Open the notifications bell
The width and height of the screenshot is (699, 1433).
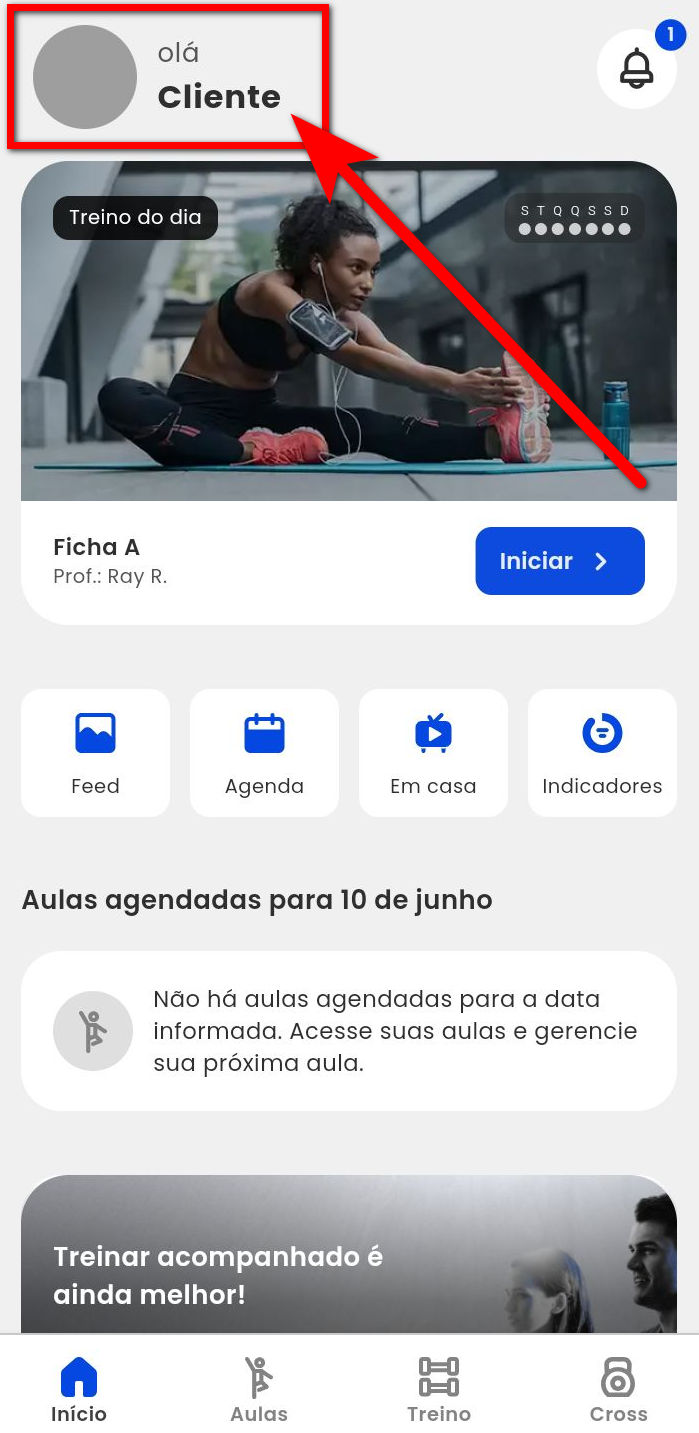click(636, 68)
